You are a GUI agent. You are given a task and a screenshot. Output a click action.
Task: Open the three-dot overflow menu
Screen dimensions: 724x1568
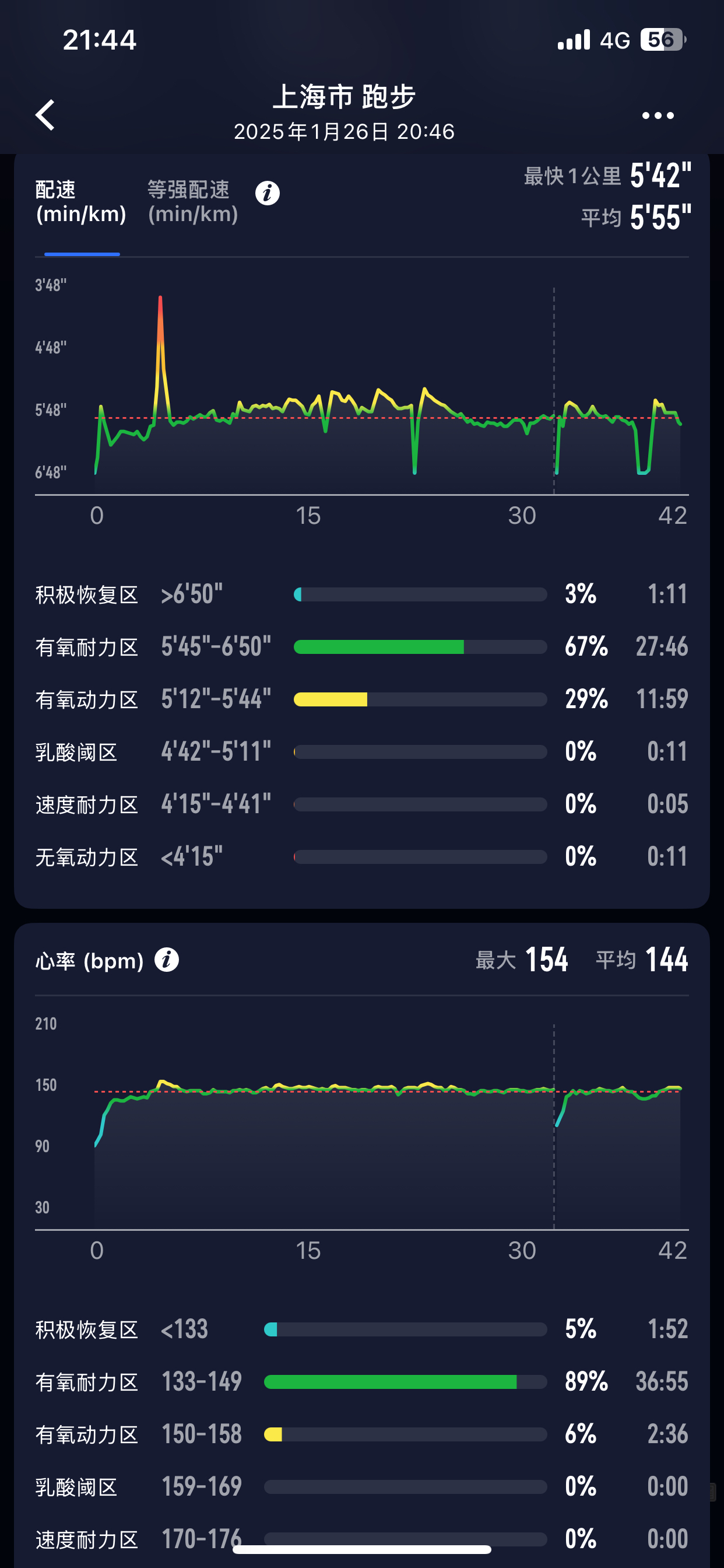pos(658,116)
